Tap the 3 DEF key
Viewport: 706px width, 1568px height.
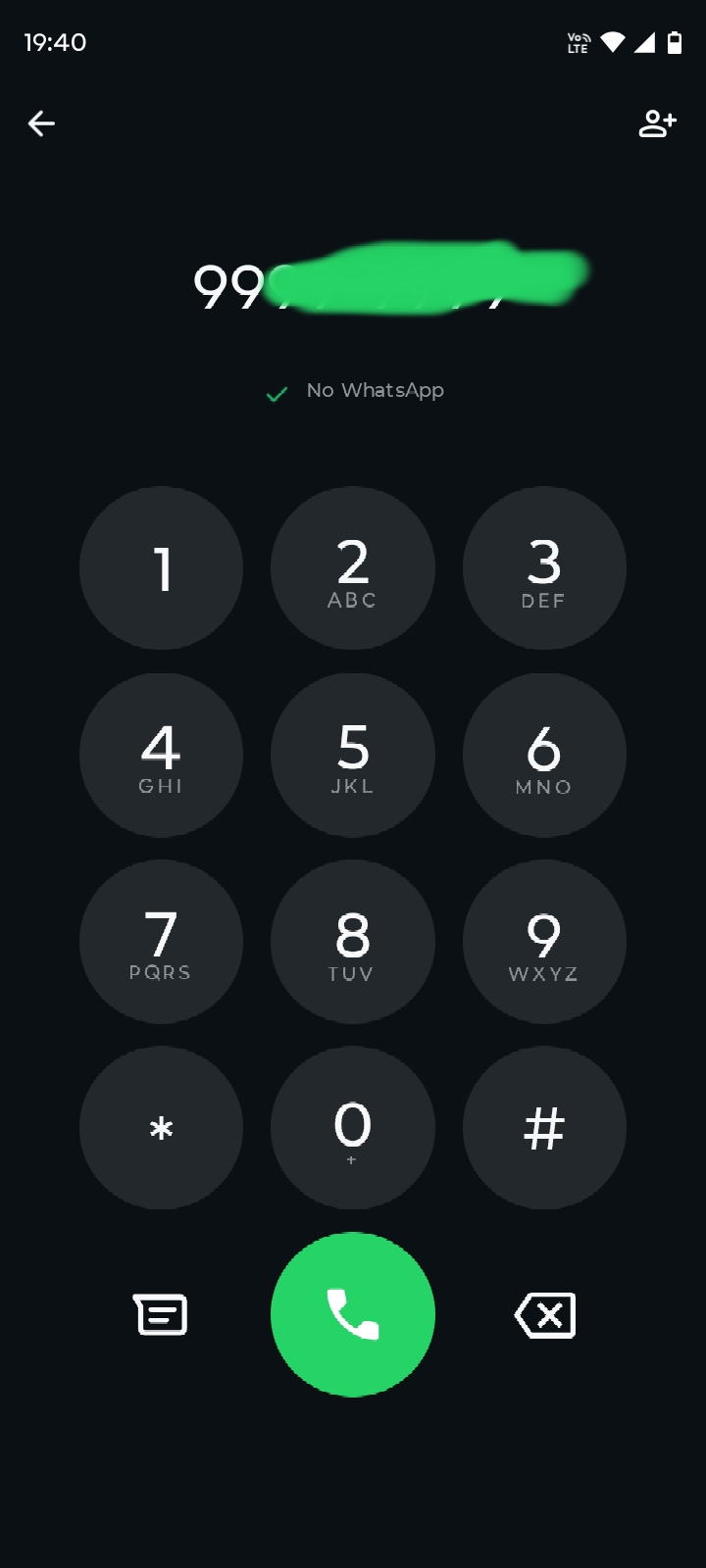pyautogui.click(x=544, y=568)
